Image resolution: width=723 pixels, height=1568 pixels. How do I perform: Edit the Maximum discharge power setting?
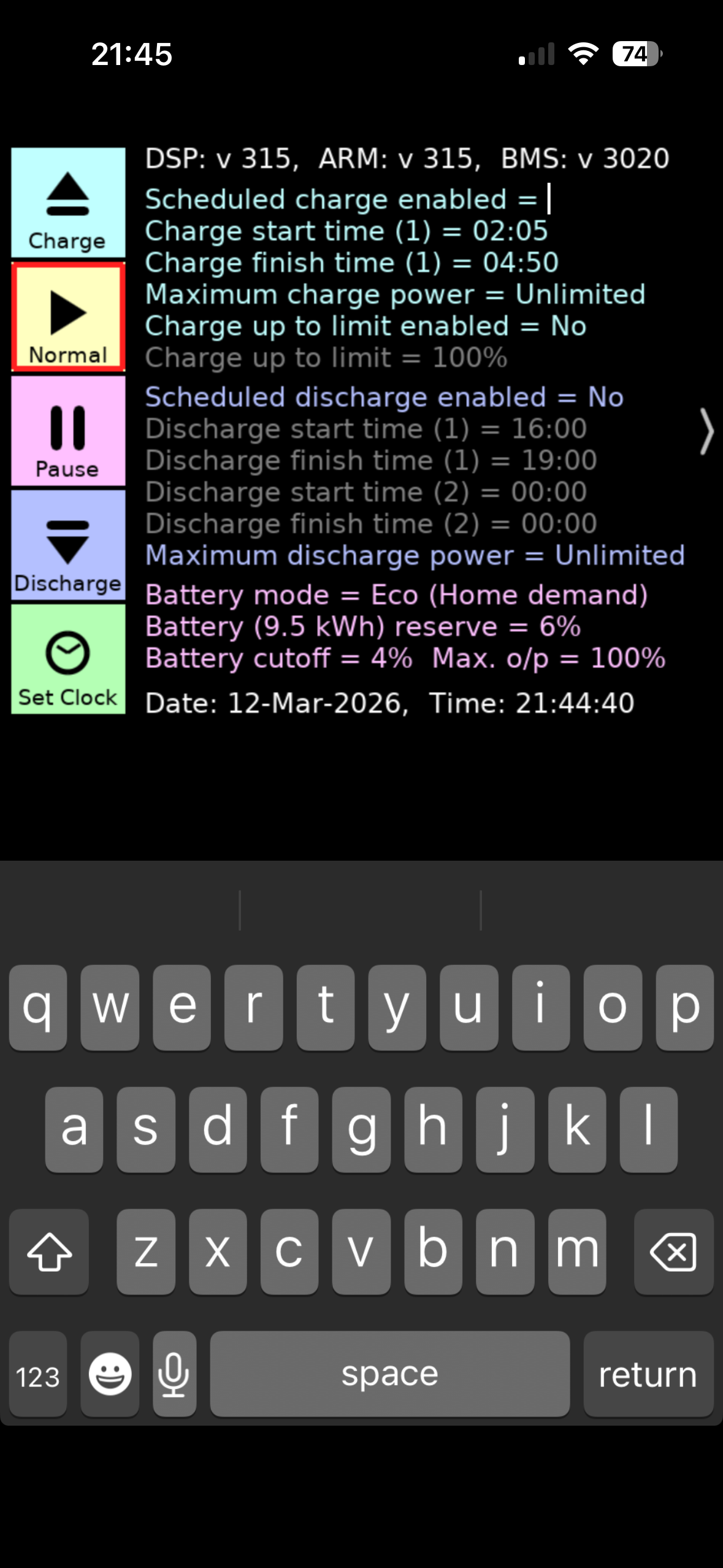415,555
